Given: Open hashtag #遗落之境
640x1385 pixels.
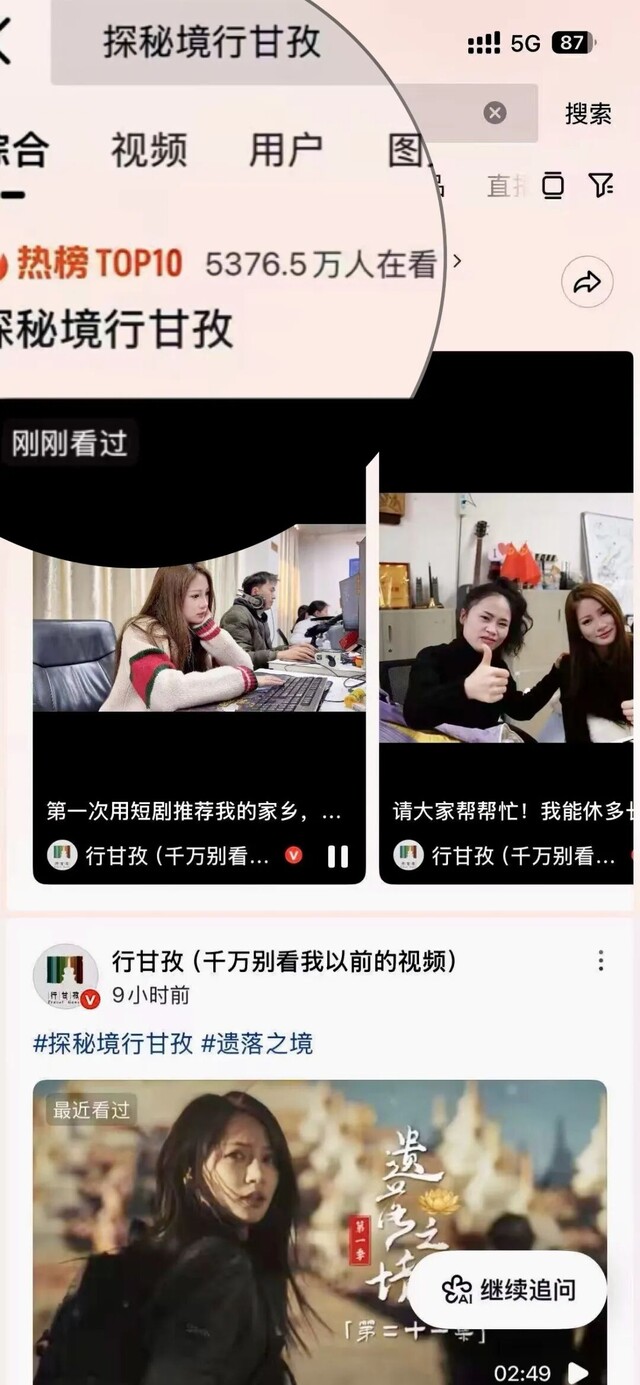Looking at the screenshot, I should point(257,1044).
